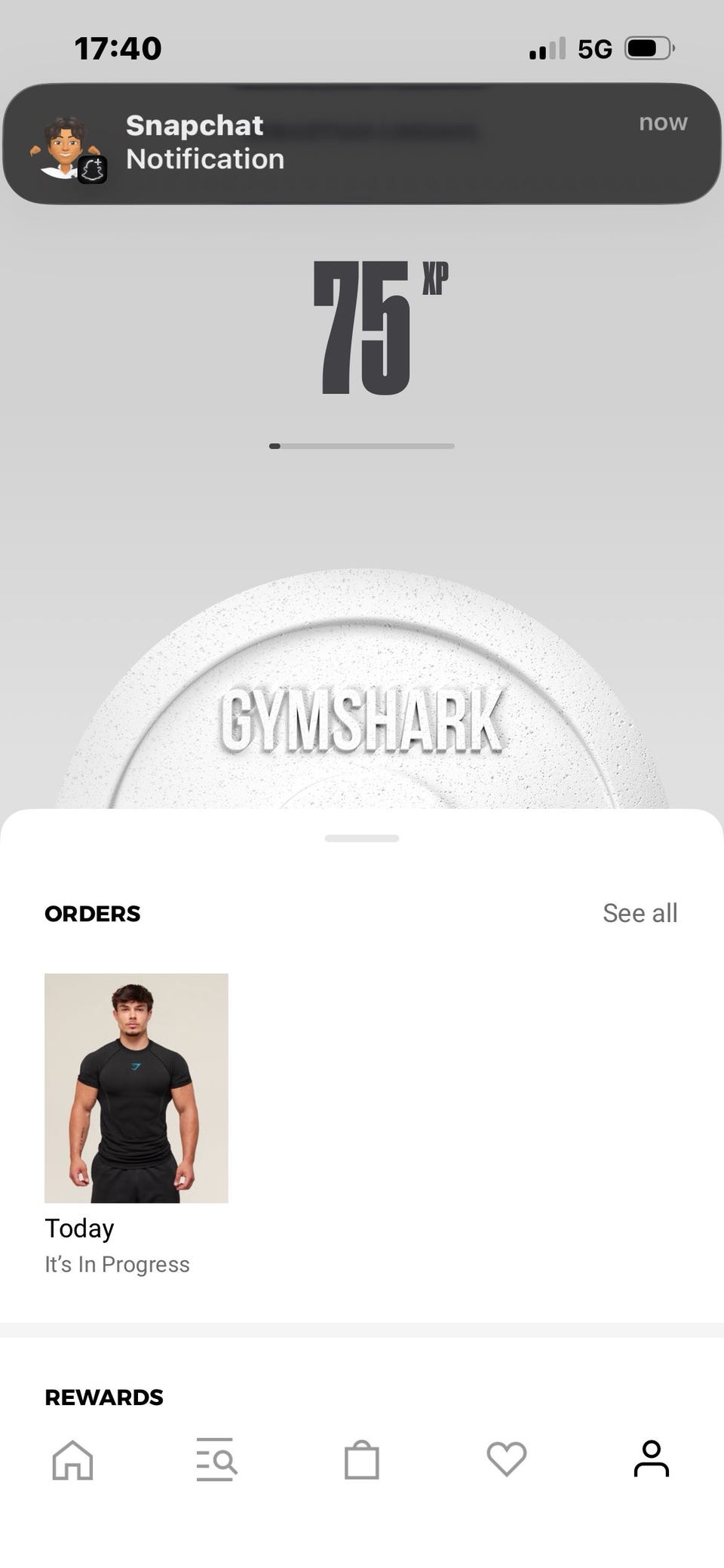
Task: Open the shopping bag tab
Action: (x=362, y=1459)
